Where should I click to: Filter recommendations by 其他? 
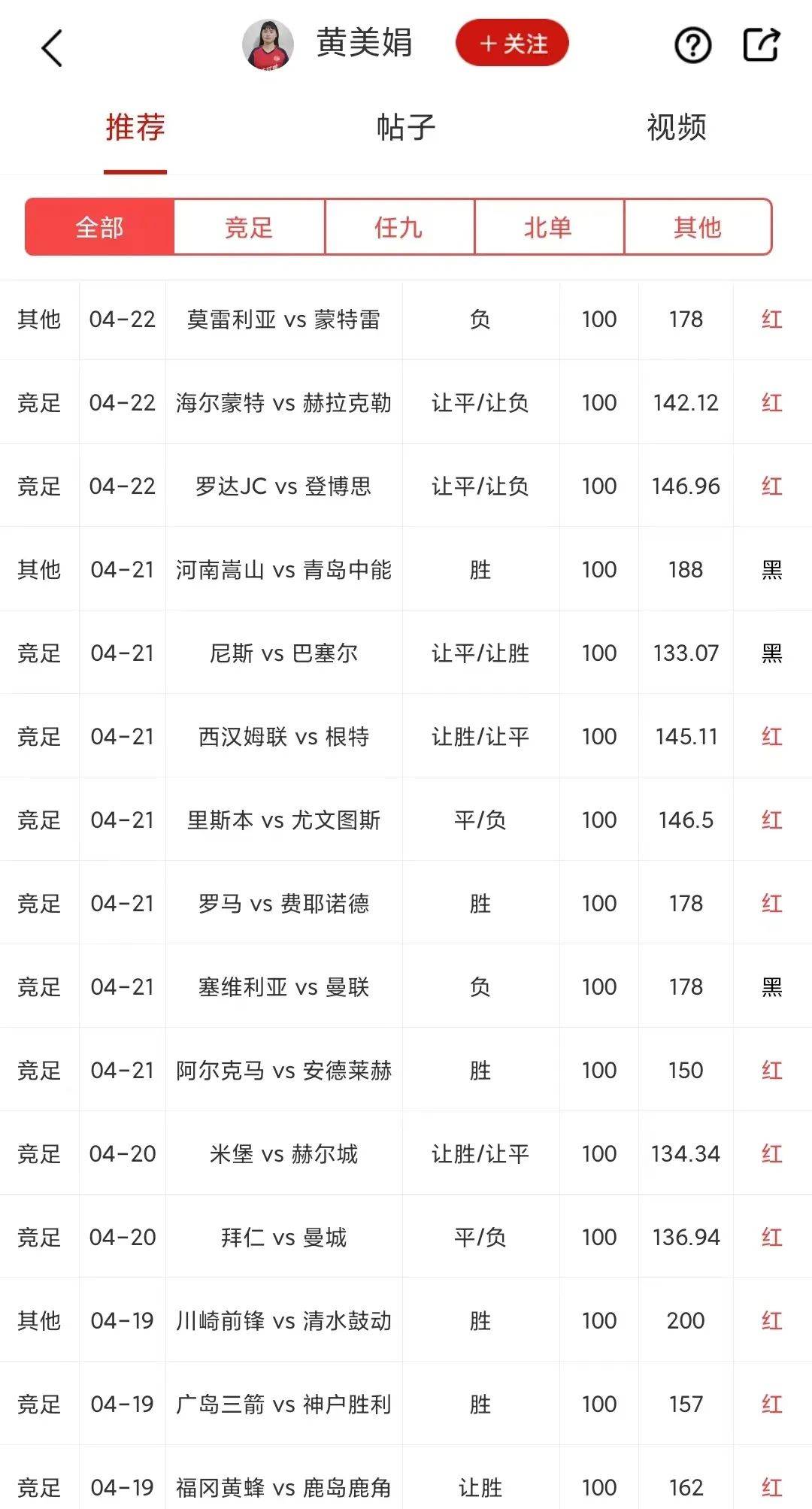pos(698,227)
